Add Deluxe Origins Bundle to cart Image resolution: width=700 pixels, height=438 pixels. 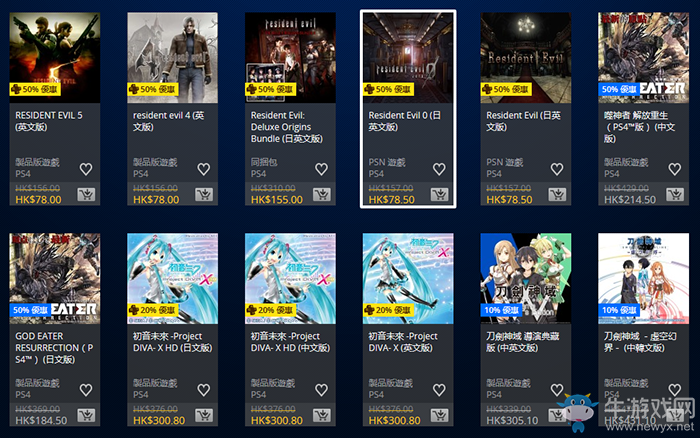321,195
